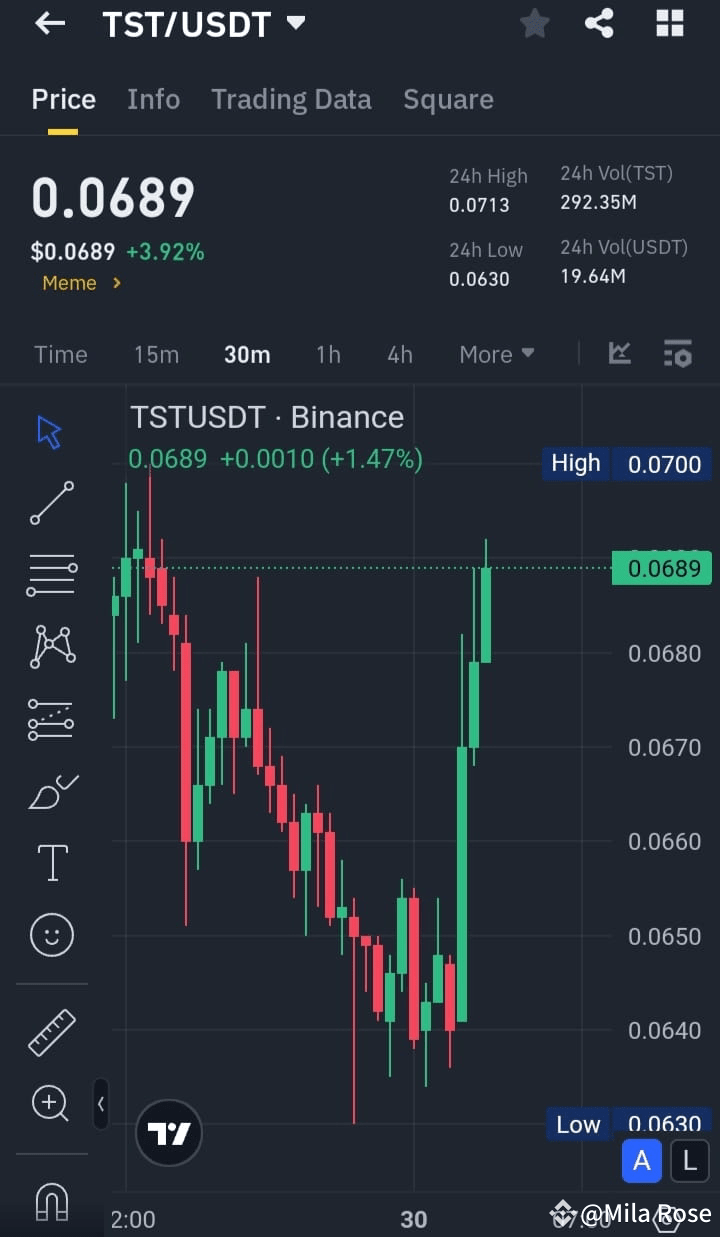Pick the trend line drawing tool
The width and height of the screenshot is (720, 1237).
coord(50,503)
